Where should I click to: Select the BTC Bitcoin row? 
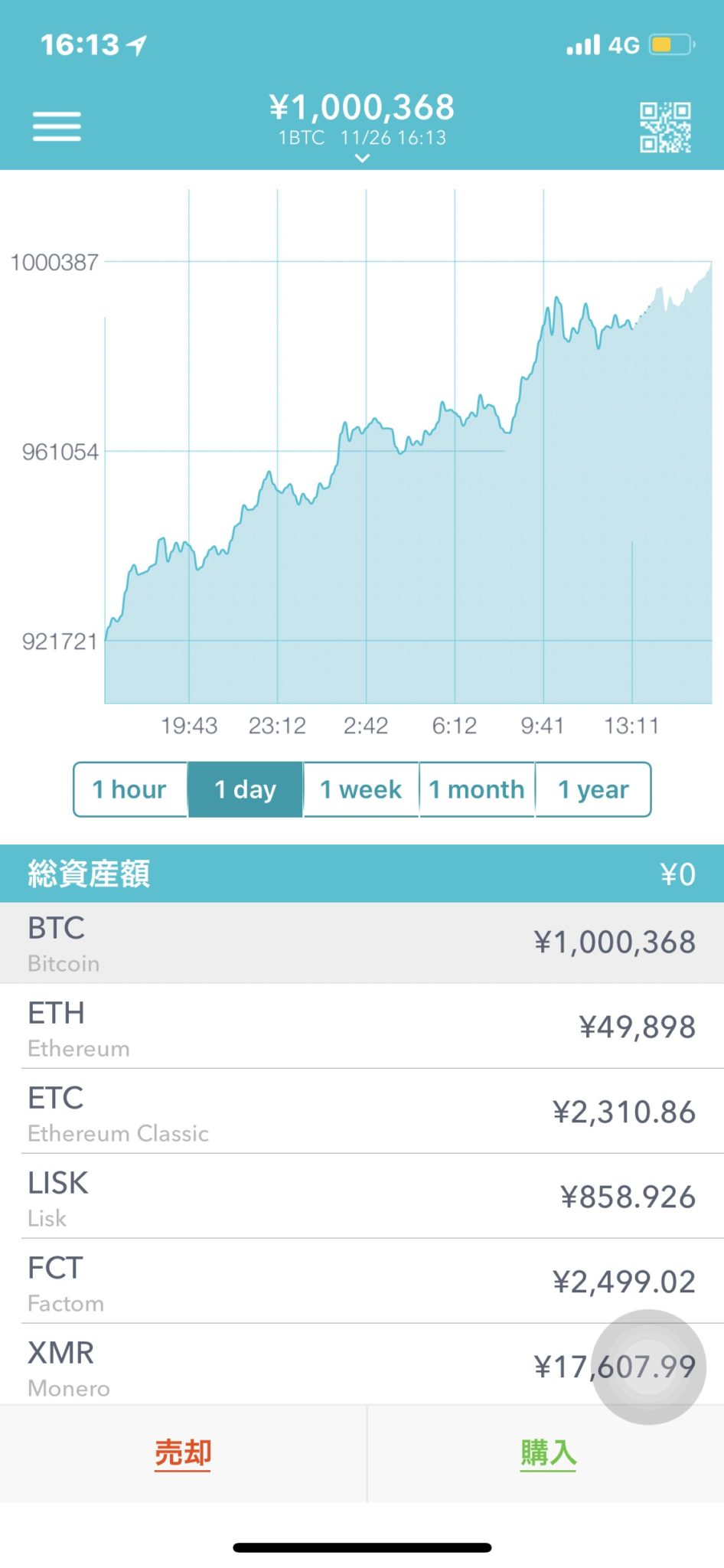pyautogui.click(x=362, y=942)
